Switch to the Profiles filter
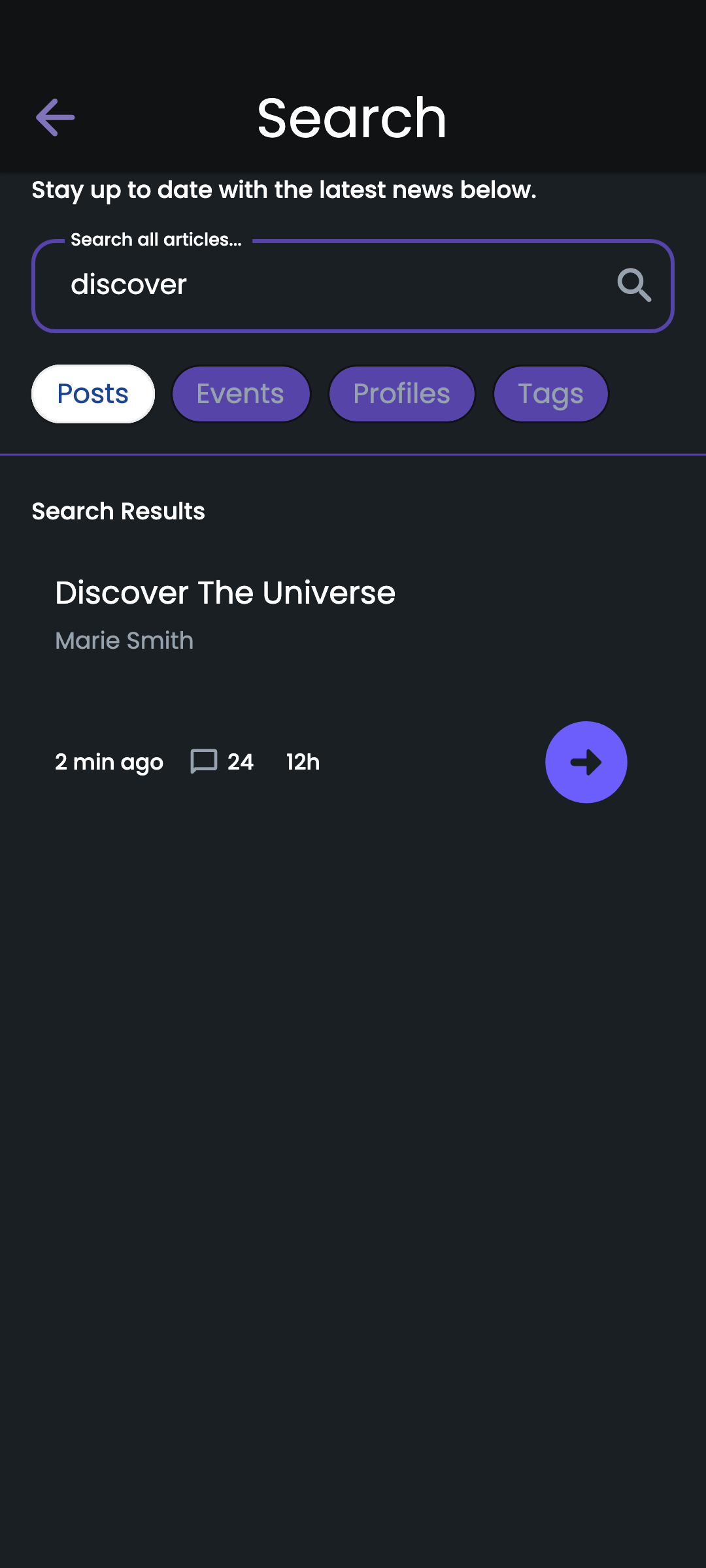Screen dimensions: 706x1568 (401, 394)
